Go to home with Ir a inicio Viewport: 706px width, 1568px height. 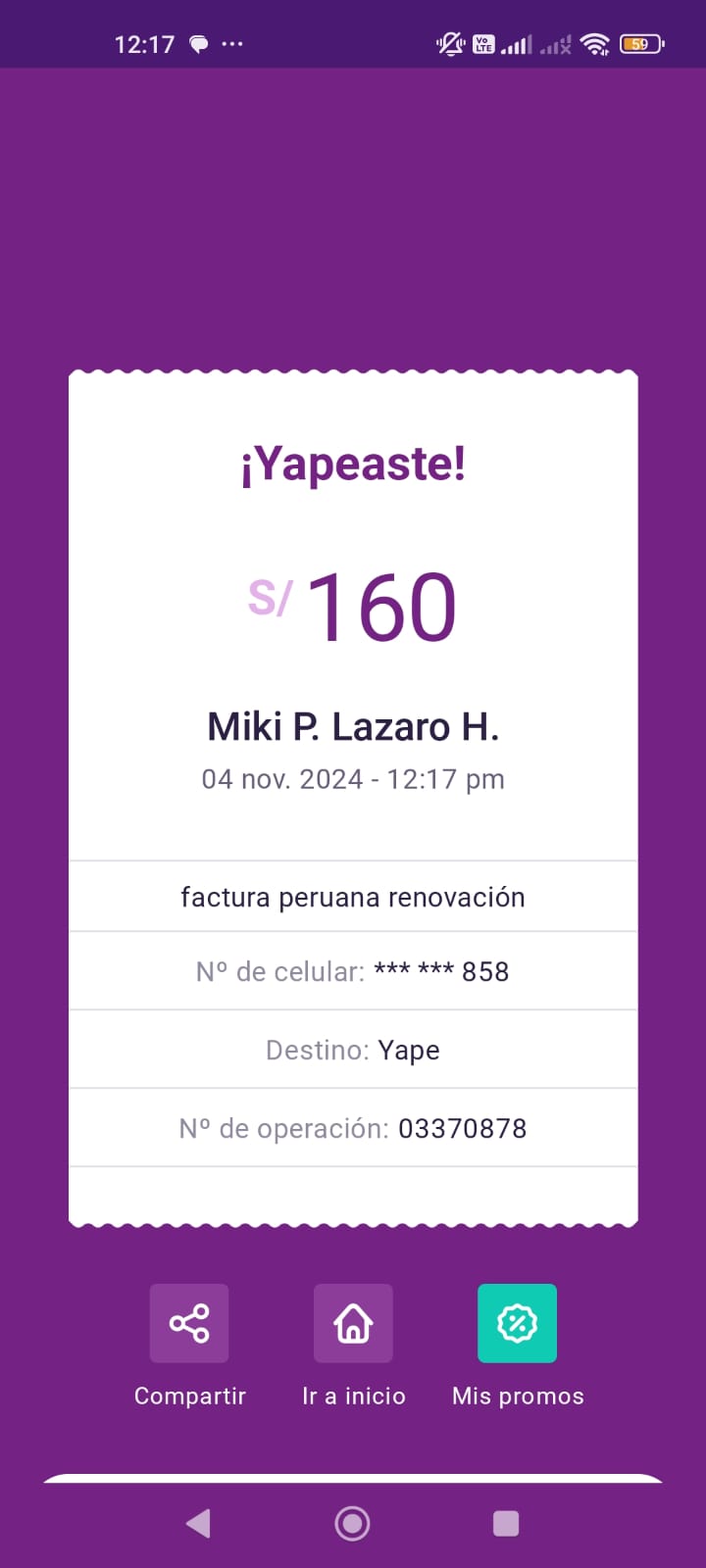pyautogui.click(x=353, y=1323)
